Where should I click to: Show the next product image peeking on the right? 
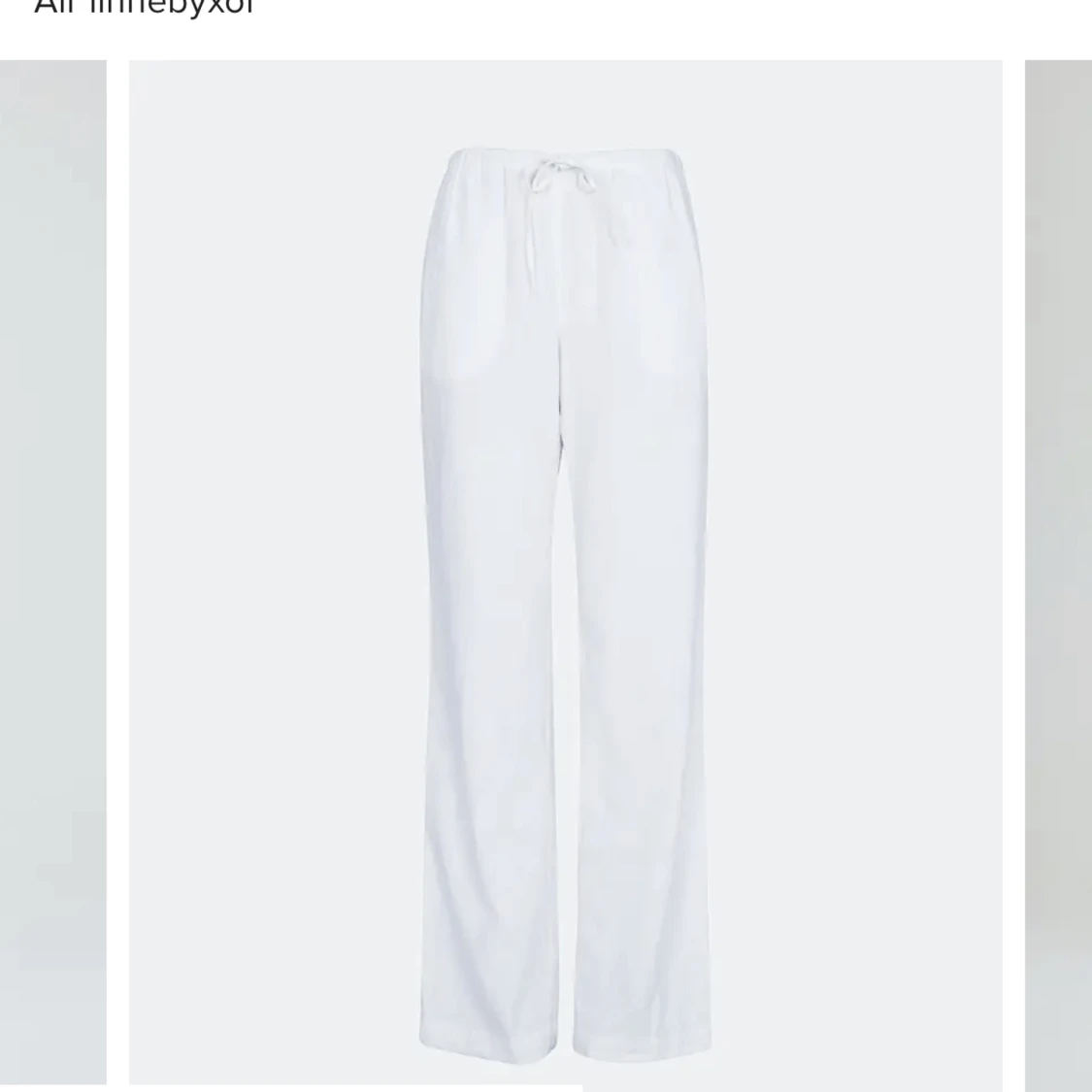click(x=1058, y=573)
